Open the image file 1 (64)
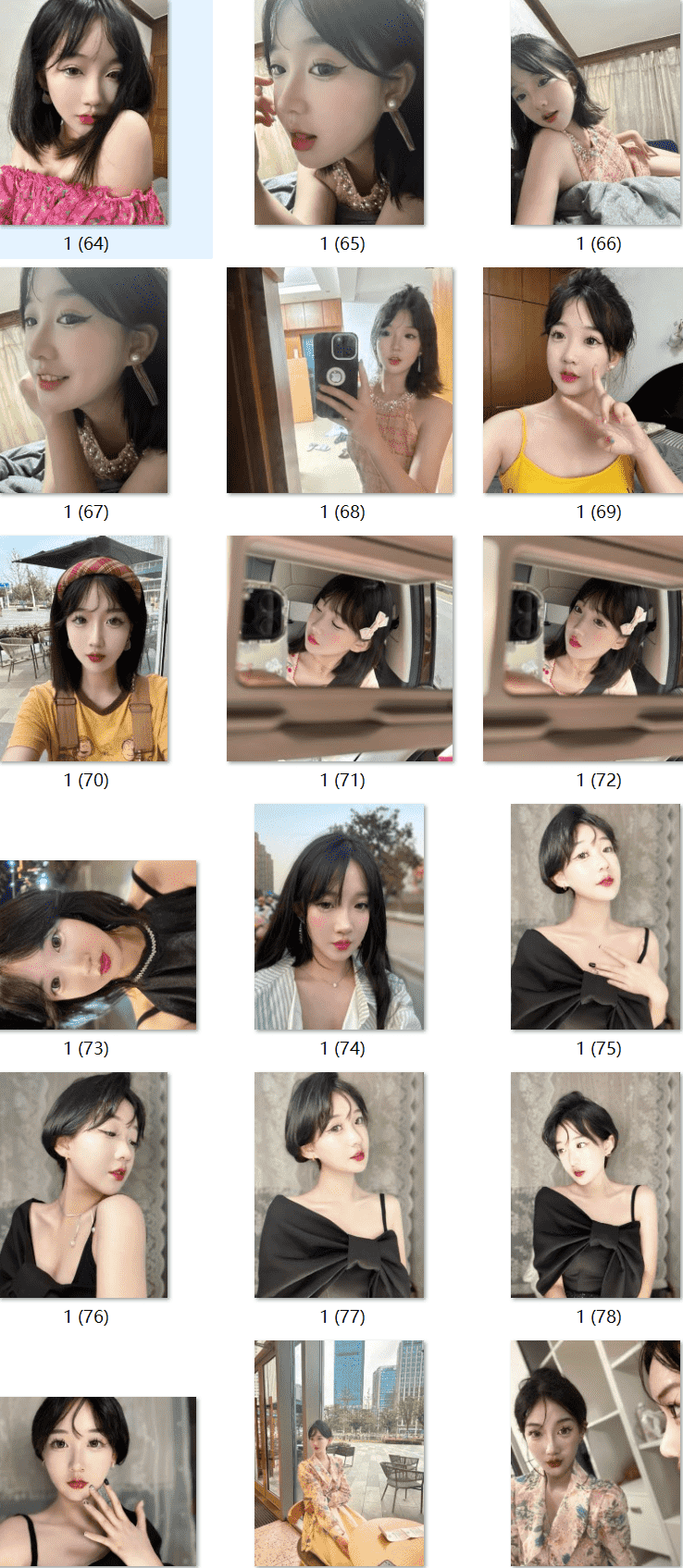 point(84,112)
